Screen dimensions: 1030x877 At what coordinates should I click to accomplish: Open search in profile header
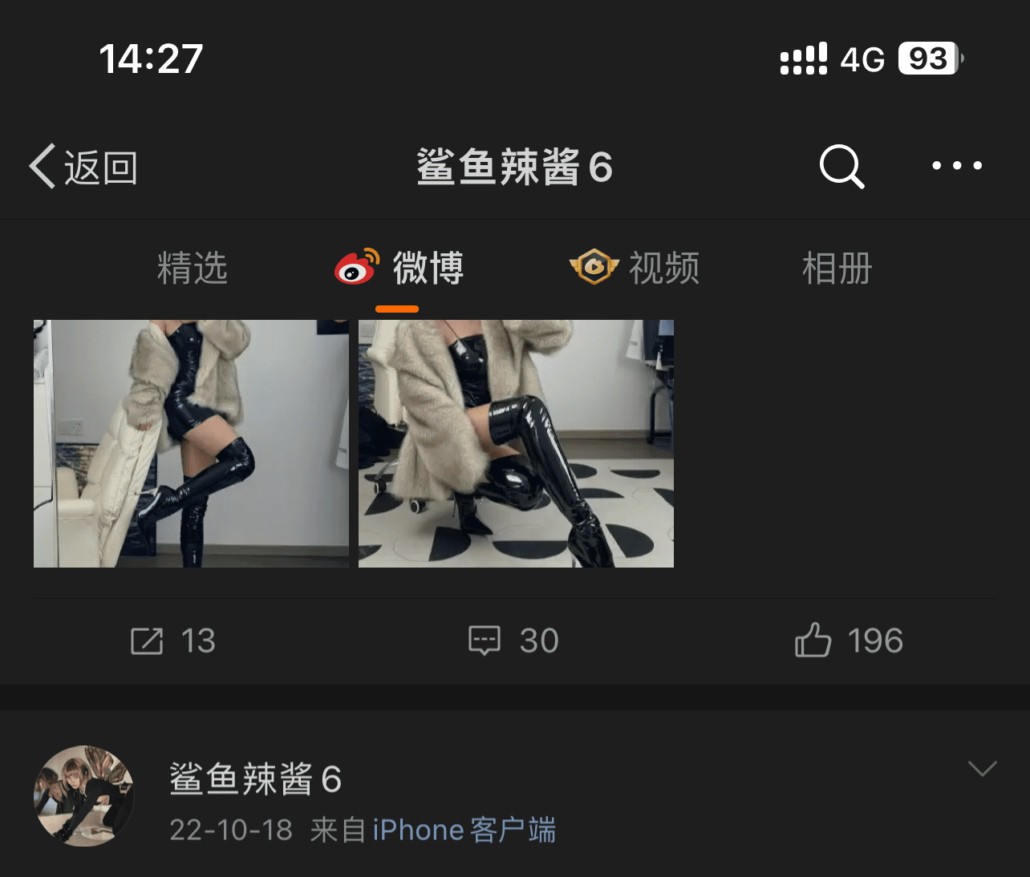tap(841, 167)
